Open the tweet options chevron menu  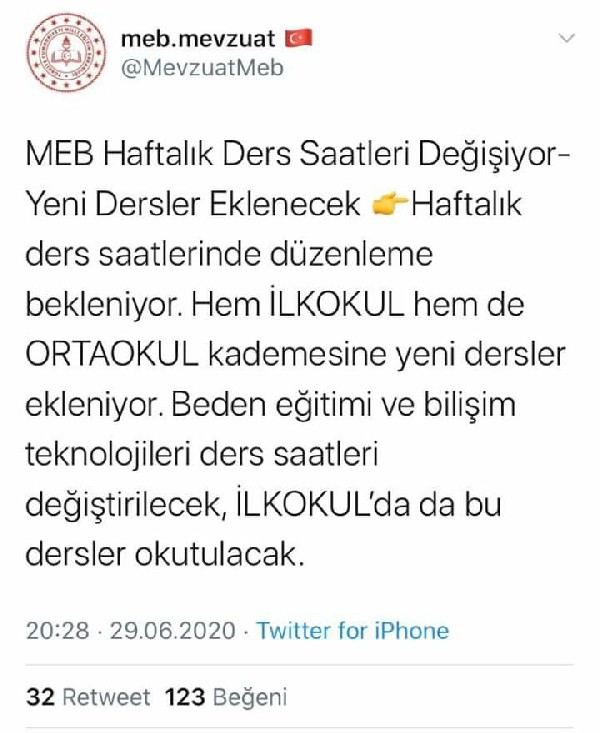click(567, 40)
